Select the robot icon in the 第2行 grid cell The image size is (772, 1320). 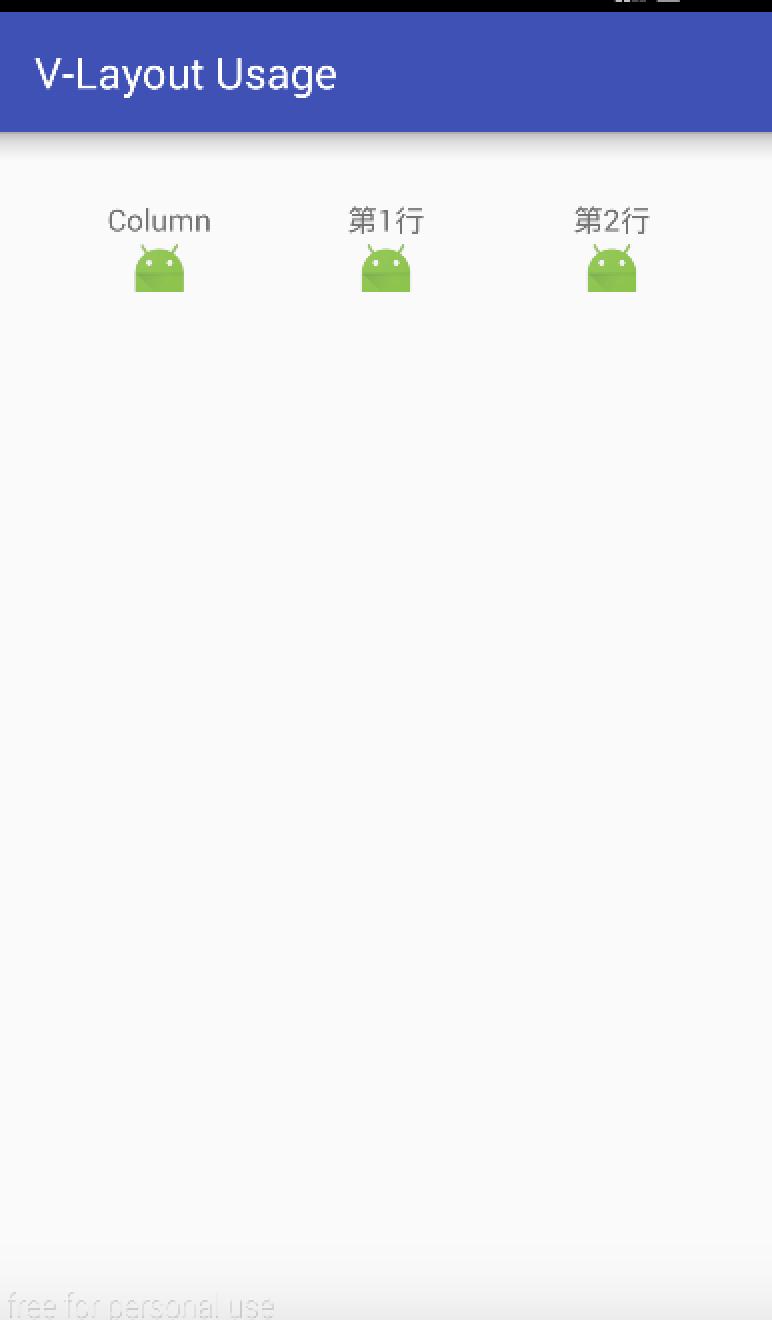612,268
